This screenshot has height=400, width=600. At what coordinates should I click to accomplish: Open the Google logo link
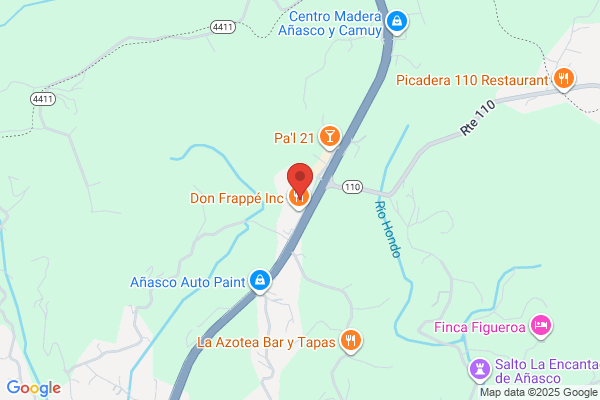tap(33, 388)
